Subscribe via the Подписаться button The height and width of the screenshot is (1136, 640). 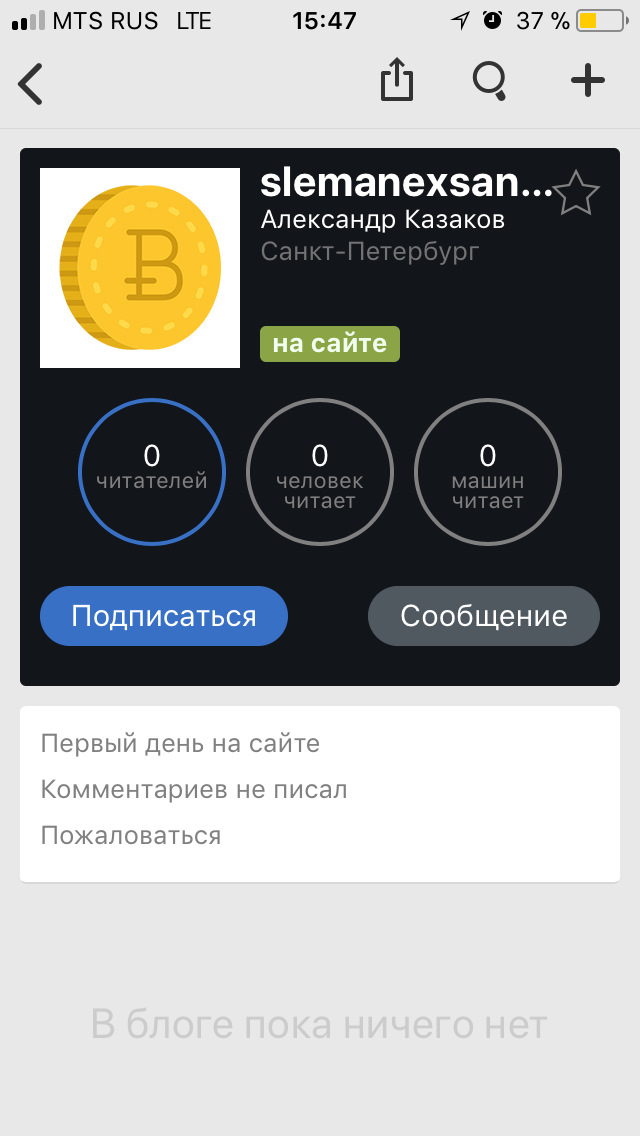(164, 616)
